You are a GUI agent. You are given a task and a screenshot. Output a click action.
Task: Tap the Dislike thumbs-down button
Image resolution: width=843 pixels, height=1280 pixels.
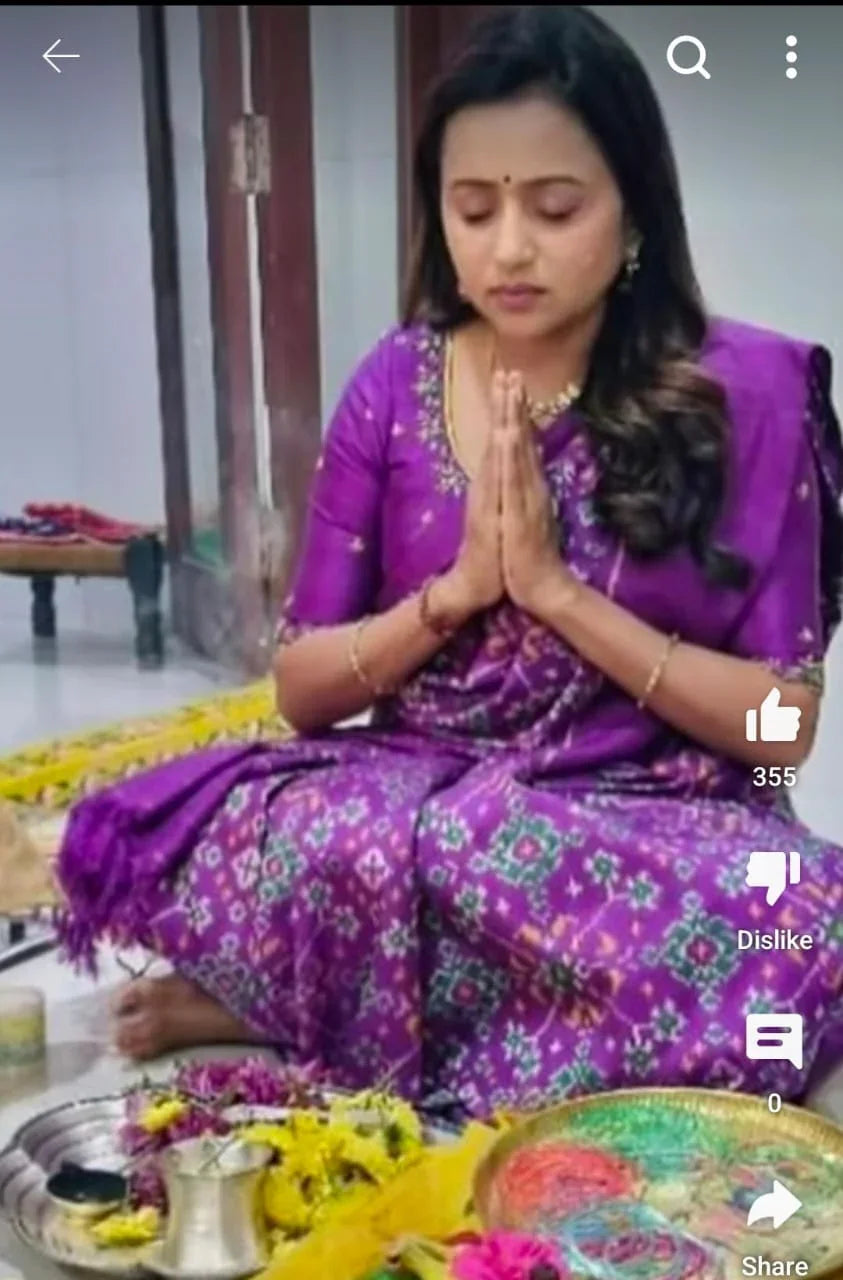(773, 878)
